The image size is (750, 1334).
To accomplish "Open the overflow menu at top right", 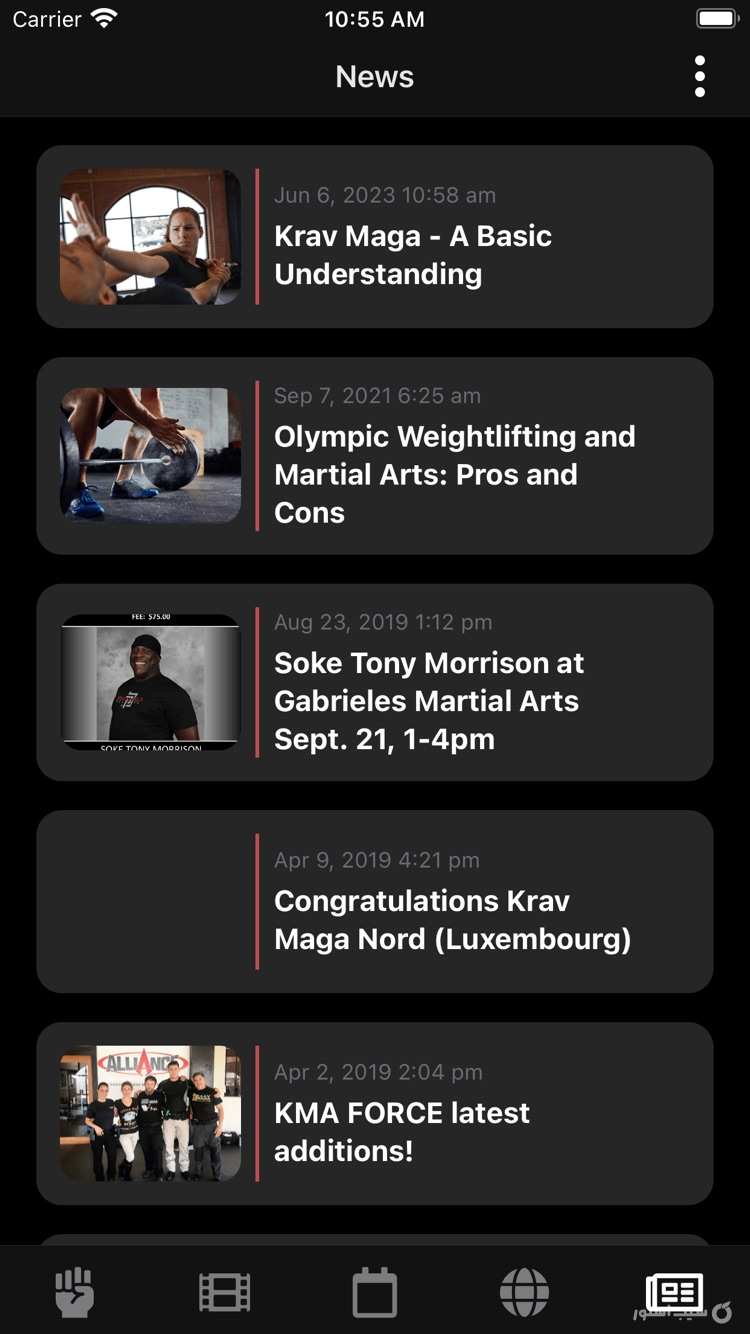I will tap(698, 76).
